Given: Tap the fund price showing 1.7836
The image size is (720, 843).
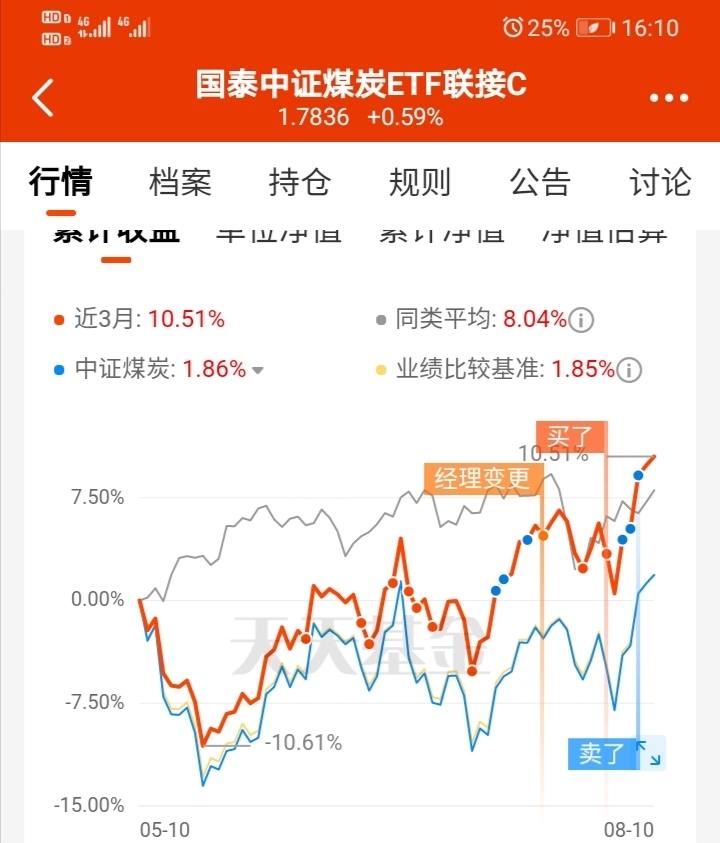Looking at the screenshot, I should click(x=314, y=118).
